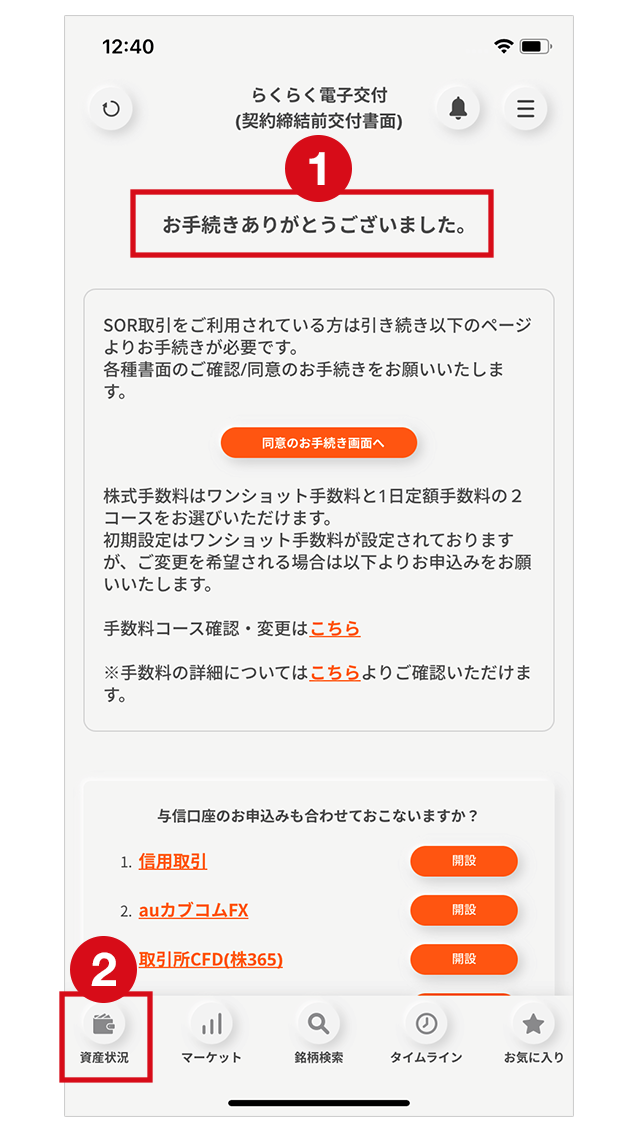The image size is (640, 1136).
Task: Tap 開設 button next to 信用取引
Action: (x=464, y=861)
